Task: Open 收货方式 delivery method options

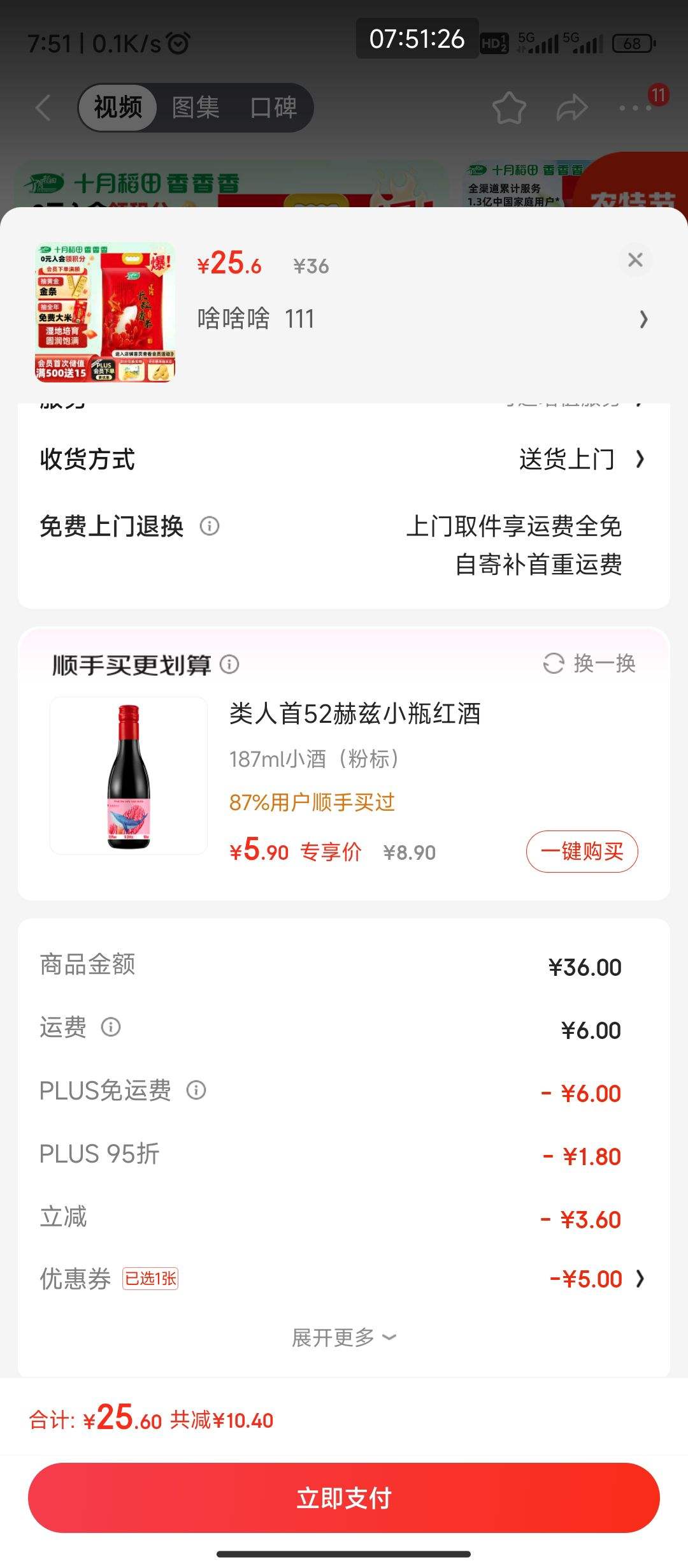Action: coord(580,459)
